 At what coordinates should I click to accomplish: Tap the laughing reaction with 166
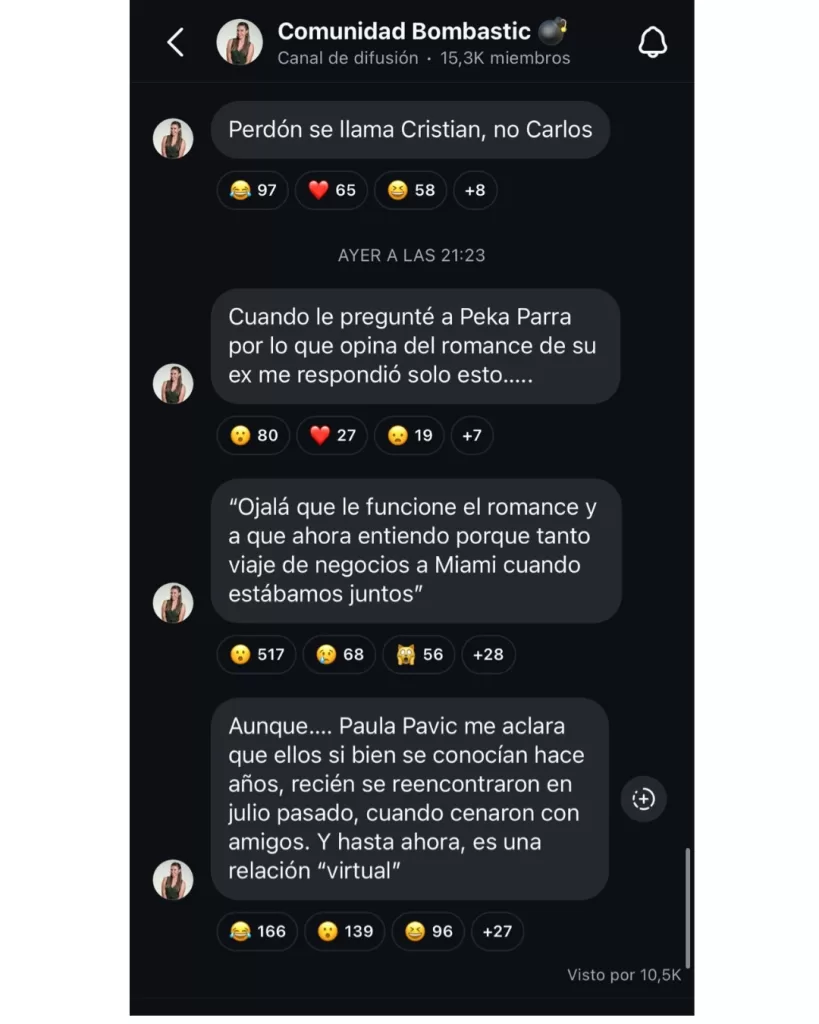pyautogui.click(x=257, y=931)
